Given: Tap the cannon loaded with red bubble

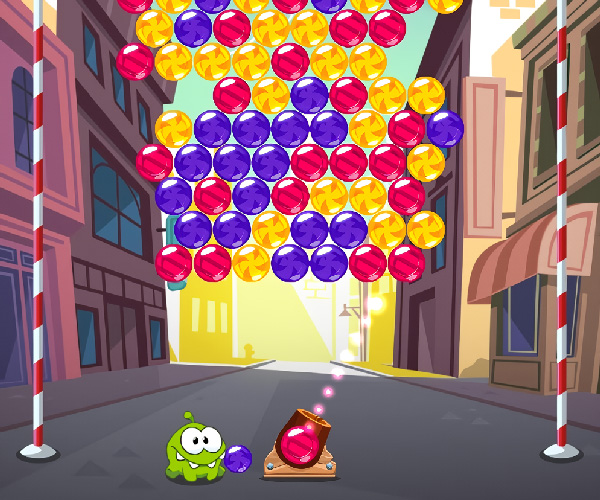Looking at the screenshot, I should coord(297,441).
